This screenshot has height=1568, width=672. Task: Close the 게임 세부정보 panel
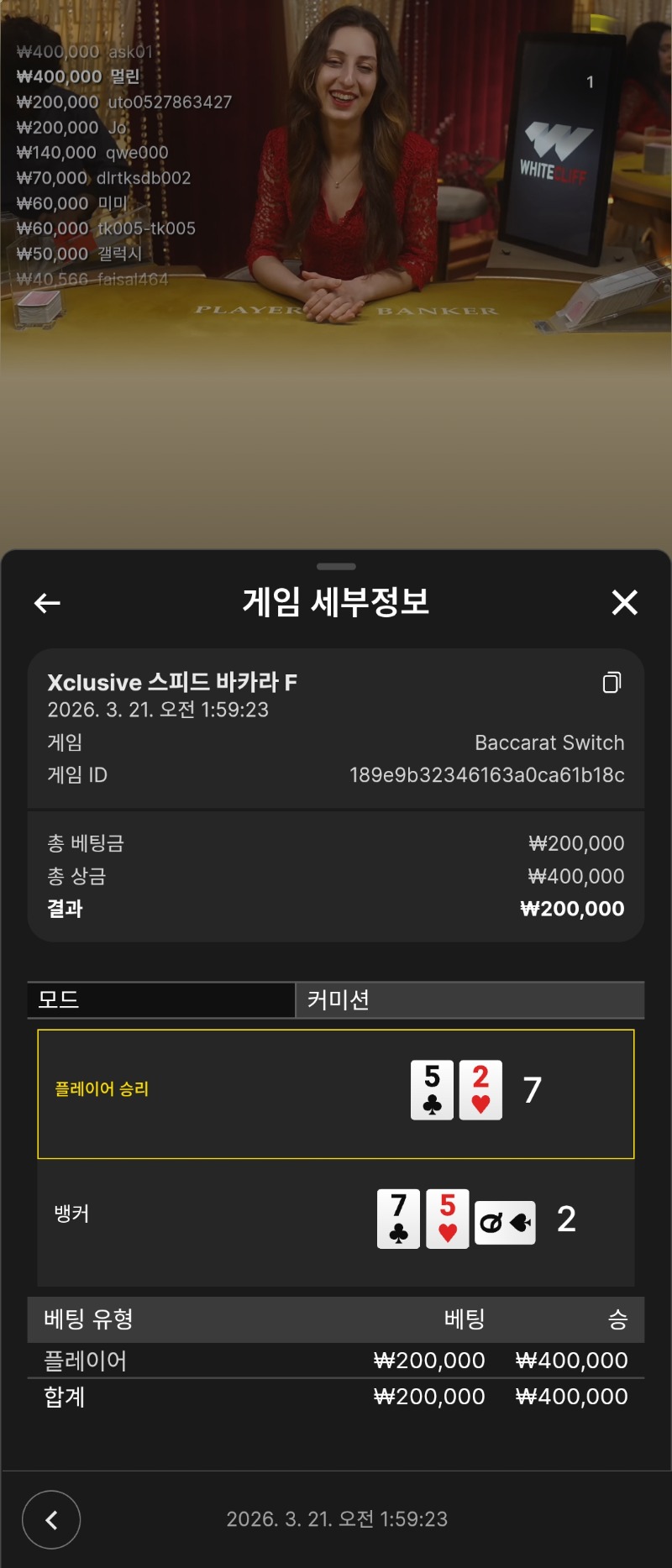click(624, 602)
